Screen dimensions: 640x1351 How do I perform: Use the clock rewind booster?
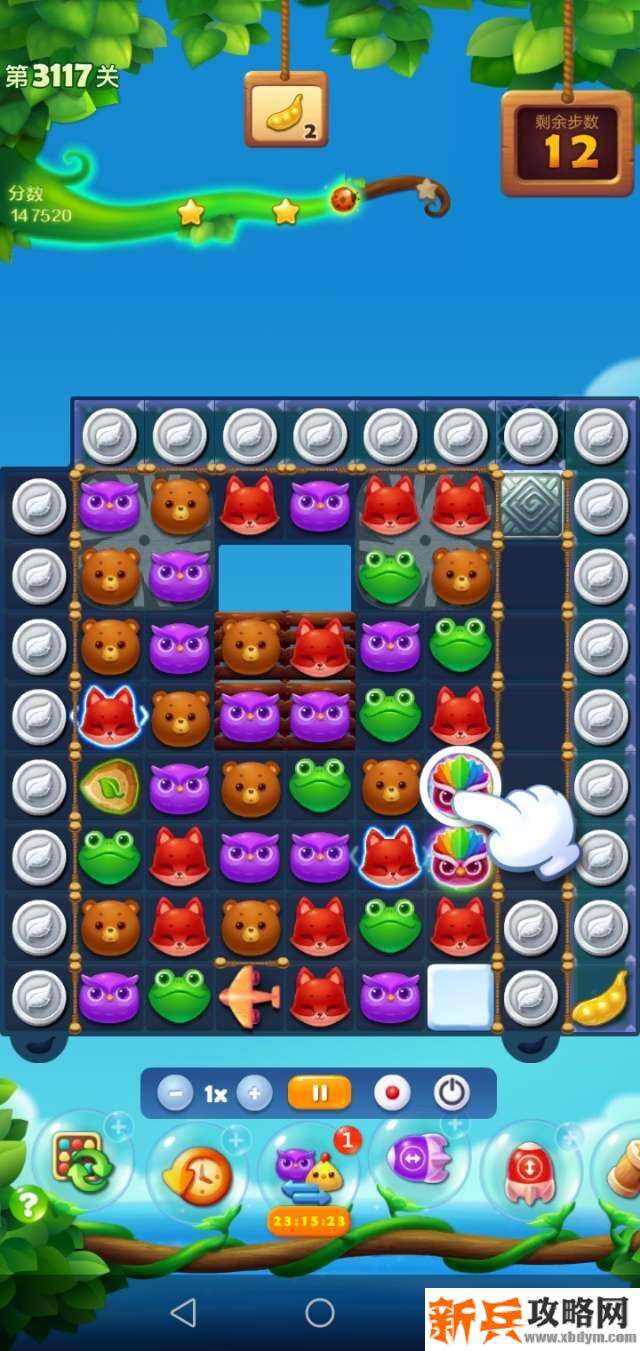click(196, 1174)
